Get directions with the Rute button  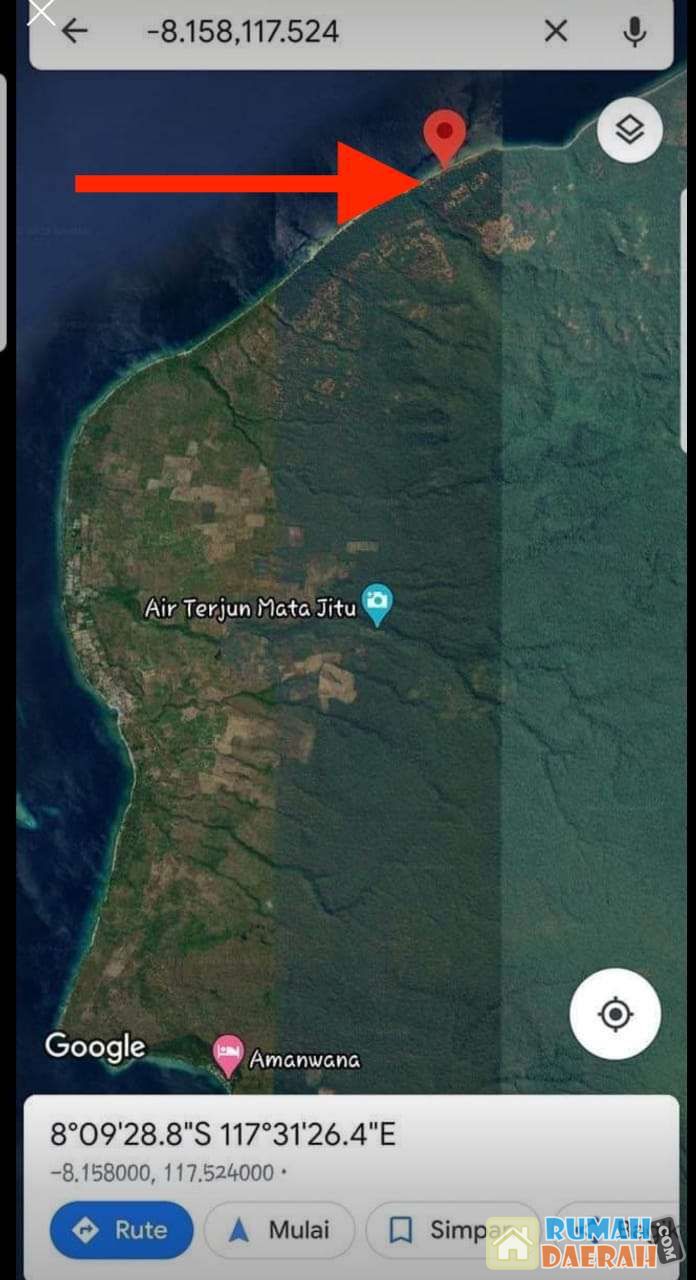(121, 1230)
